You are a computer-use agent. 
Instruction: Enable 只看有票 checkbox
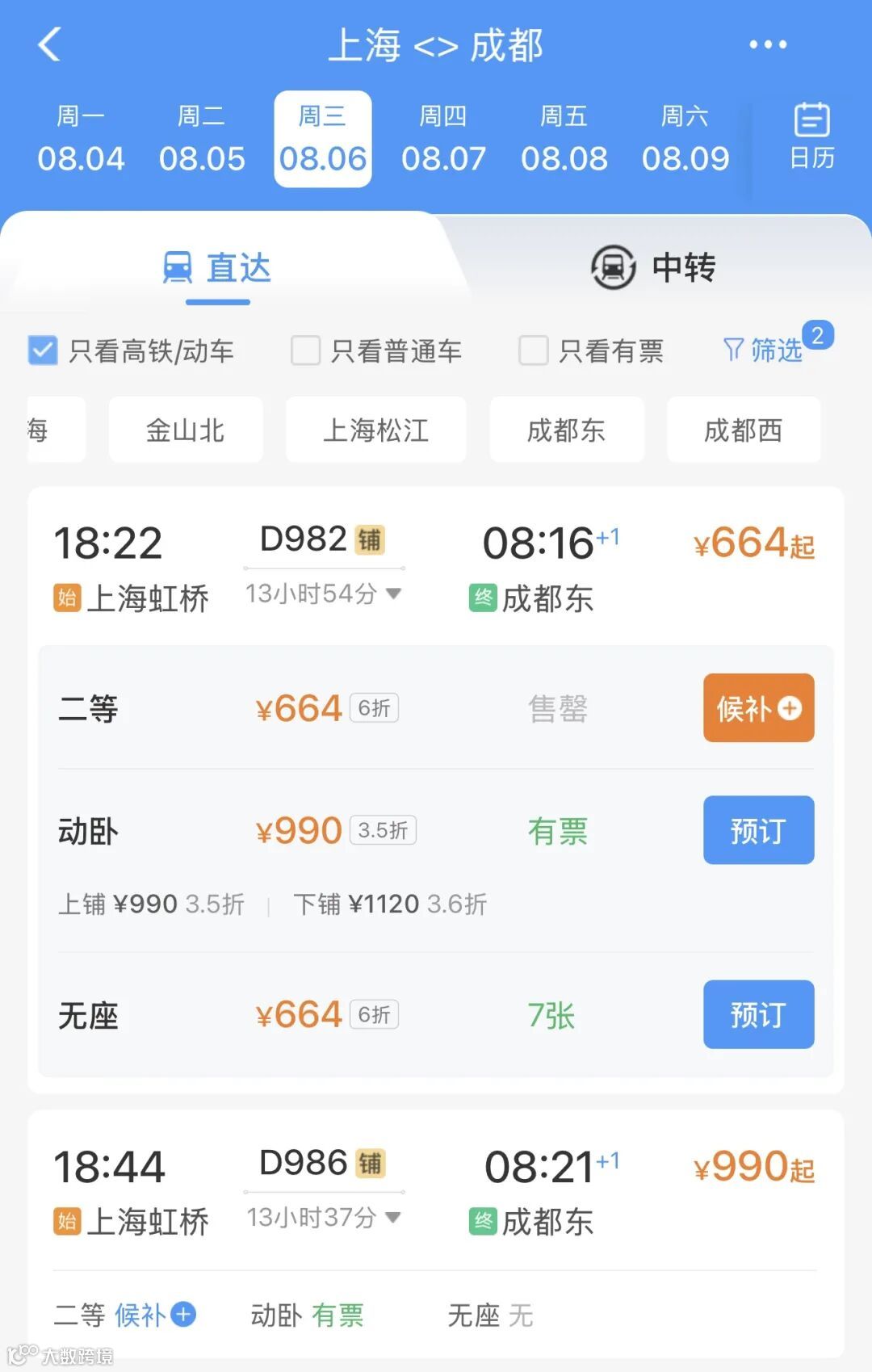[x=534, y=350]
